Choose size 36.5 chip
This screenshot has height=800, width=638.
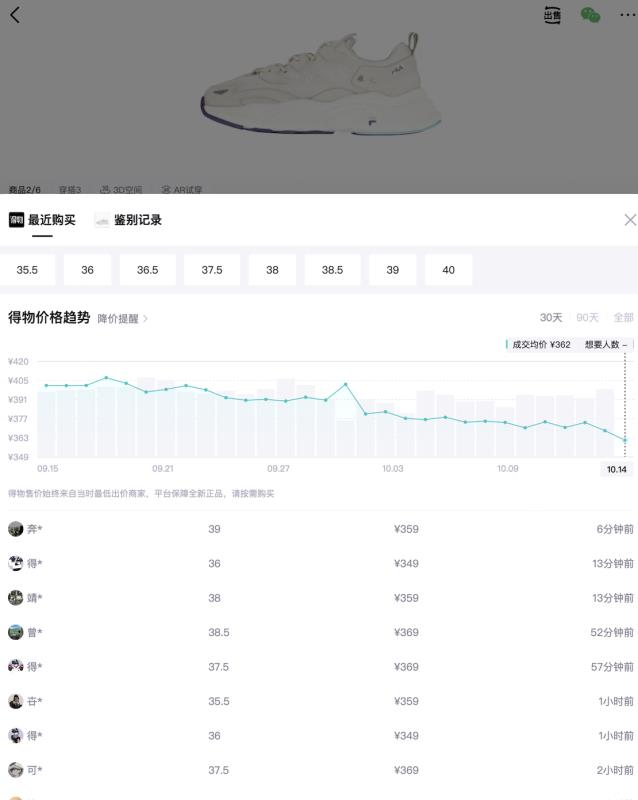pos(147,270)
